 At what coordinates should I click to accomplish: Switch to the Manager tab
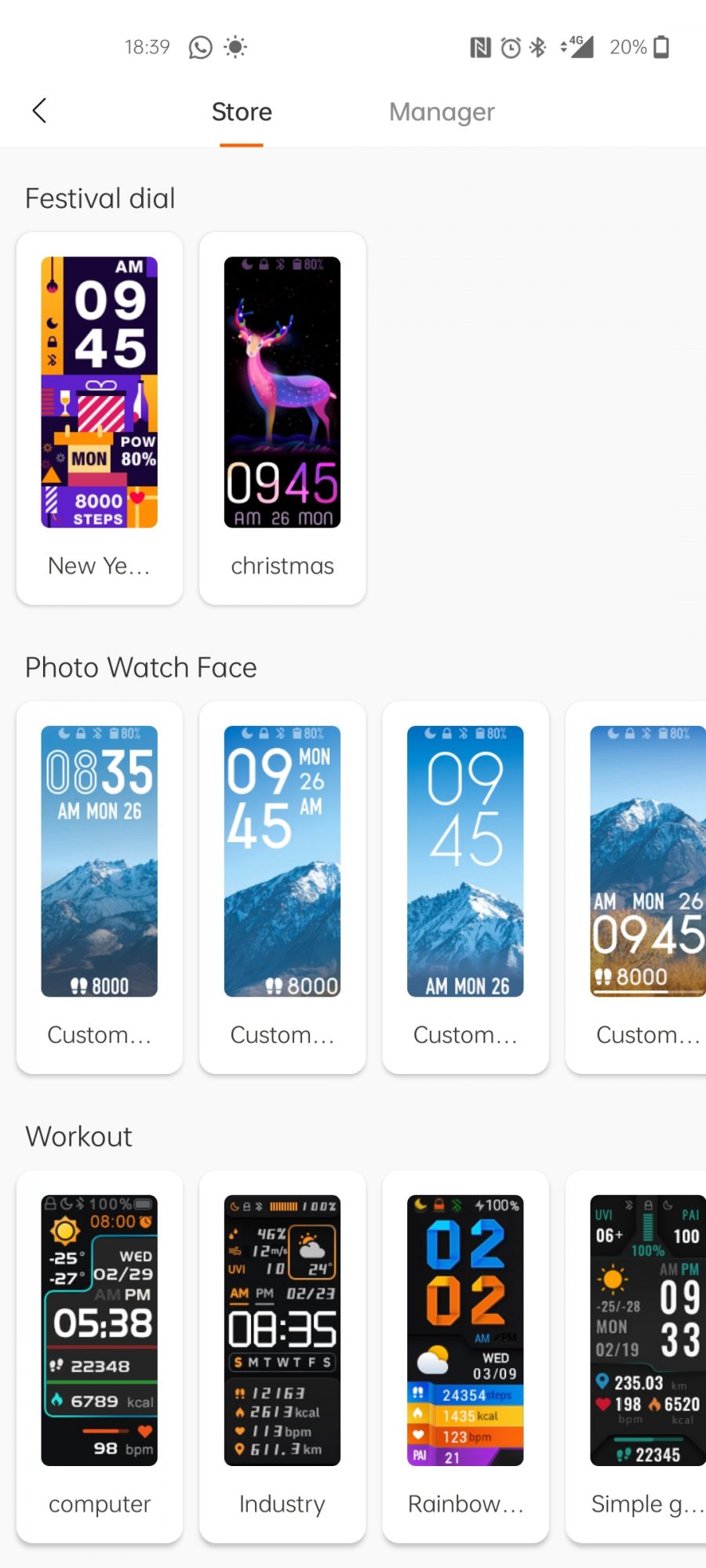coord(442,112)
